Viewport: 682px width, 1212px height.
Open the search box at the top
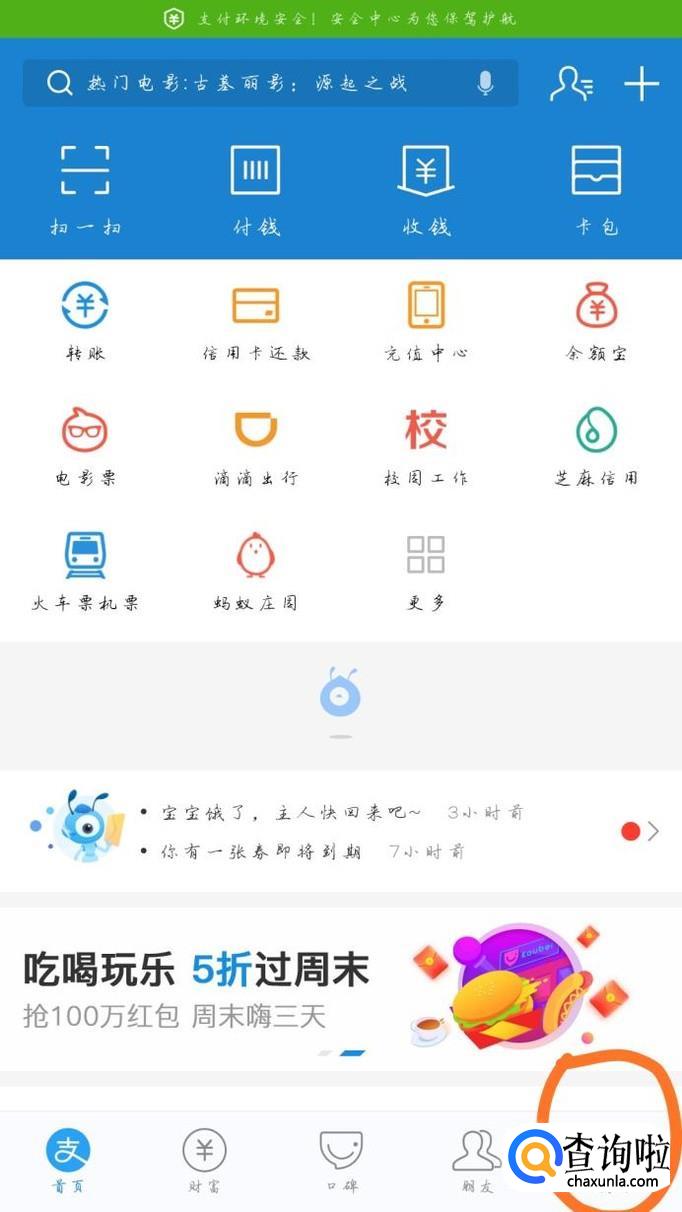(x=250, y=84)
